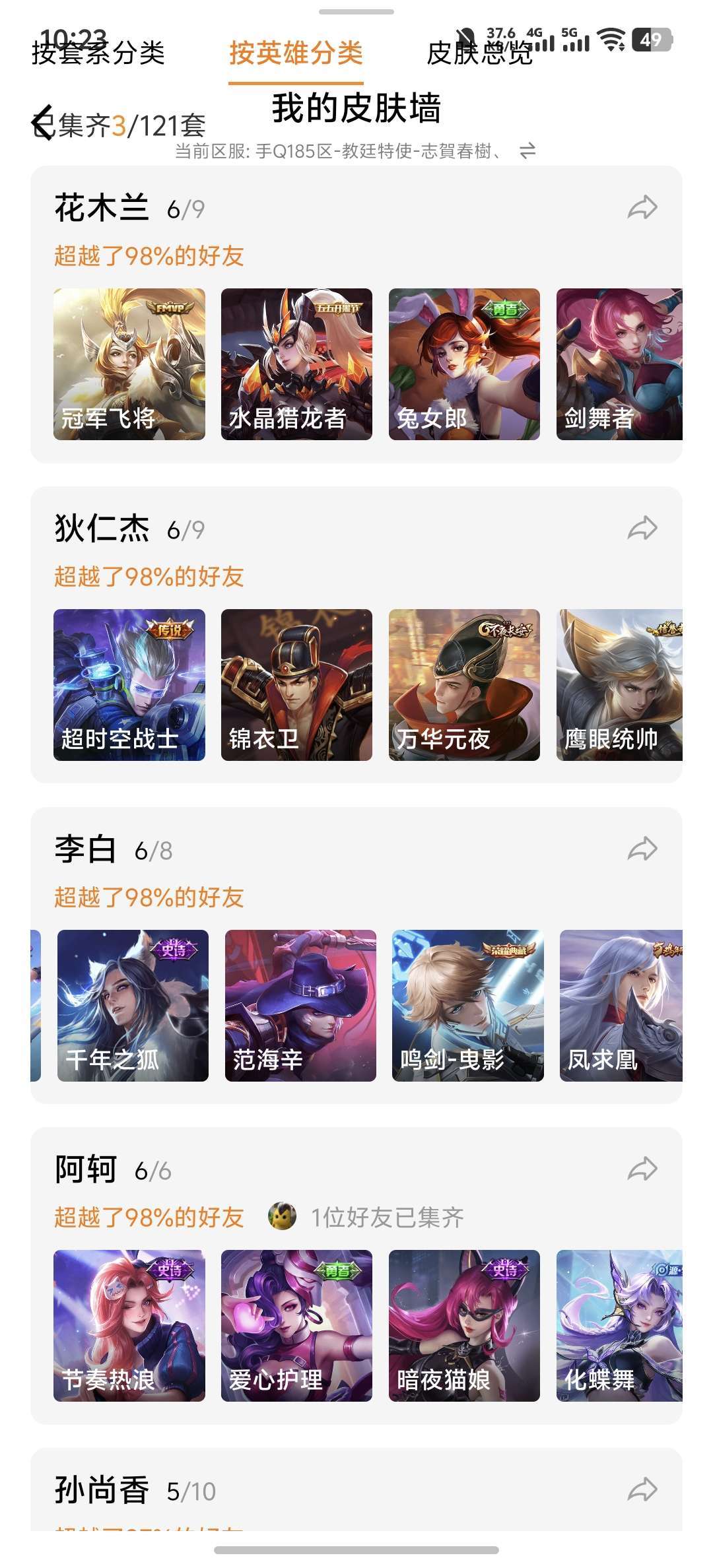The image size is (713, 1568).
Task: View the 千年之狐 skin
Action: click(x=133, y=1005)
